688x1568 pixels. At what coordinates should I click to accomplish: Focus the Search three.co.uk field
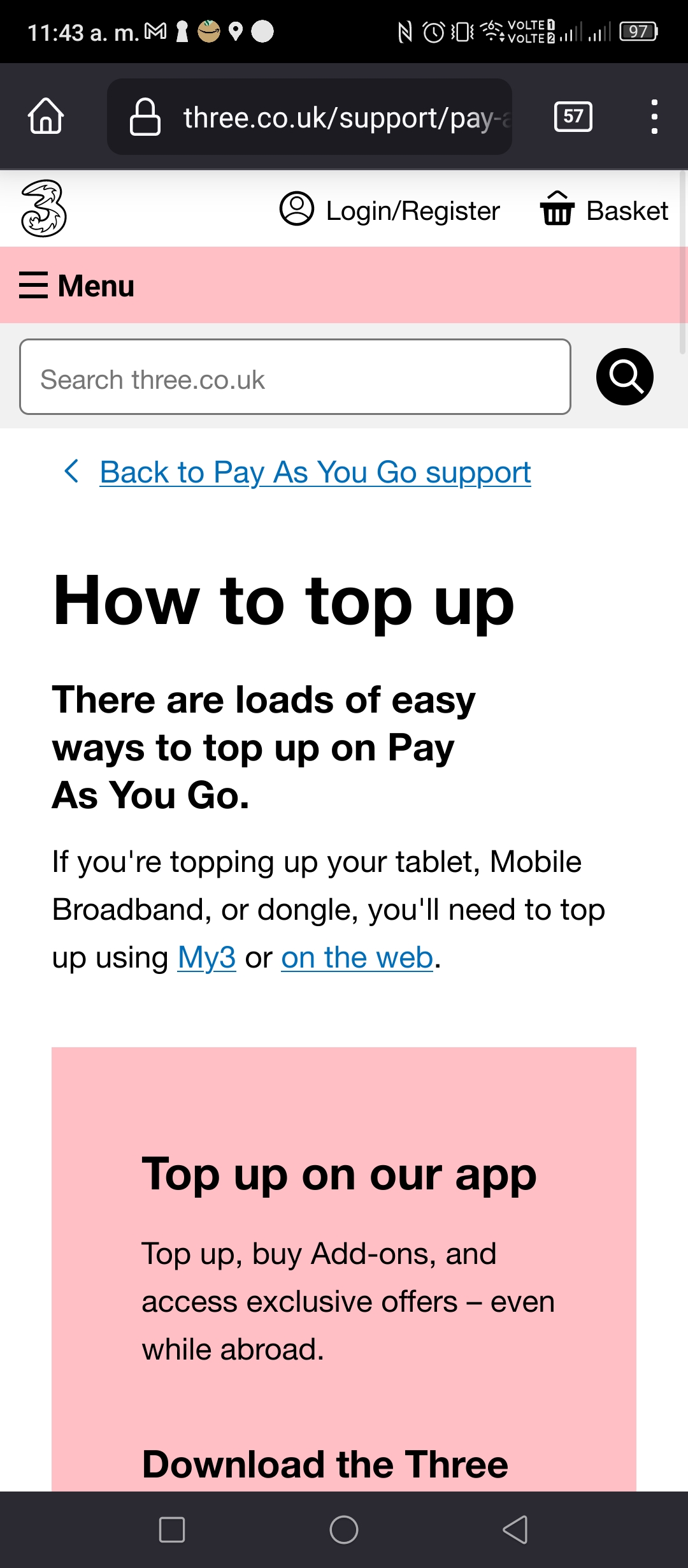click(x=295, y=377)
